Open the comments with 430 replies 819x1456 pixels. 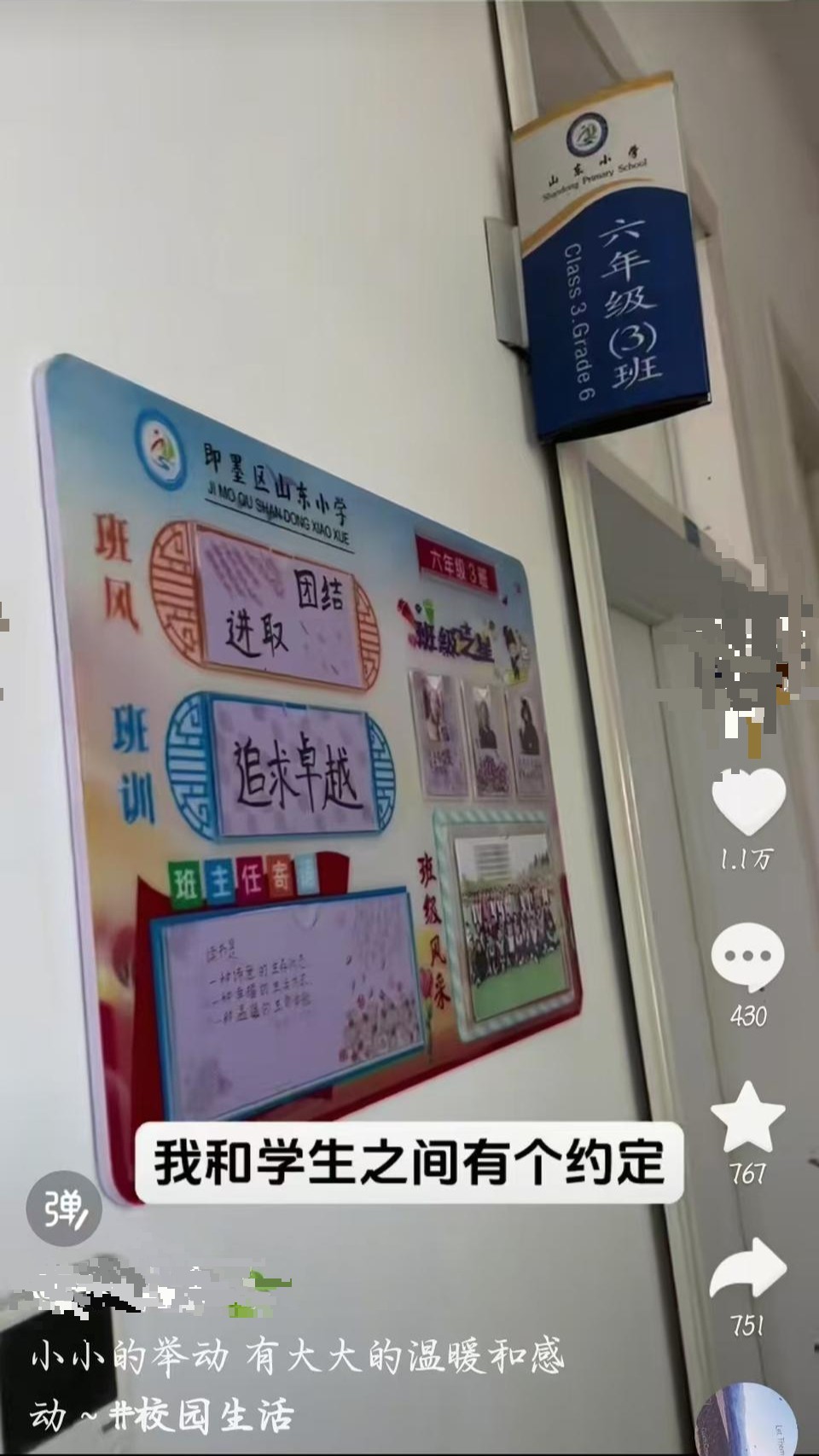click(x=747, y=956)
